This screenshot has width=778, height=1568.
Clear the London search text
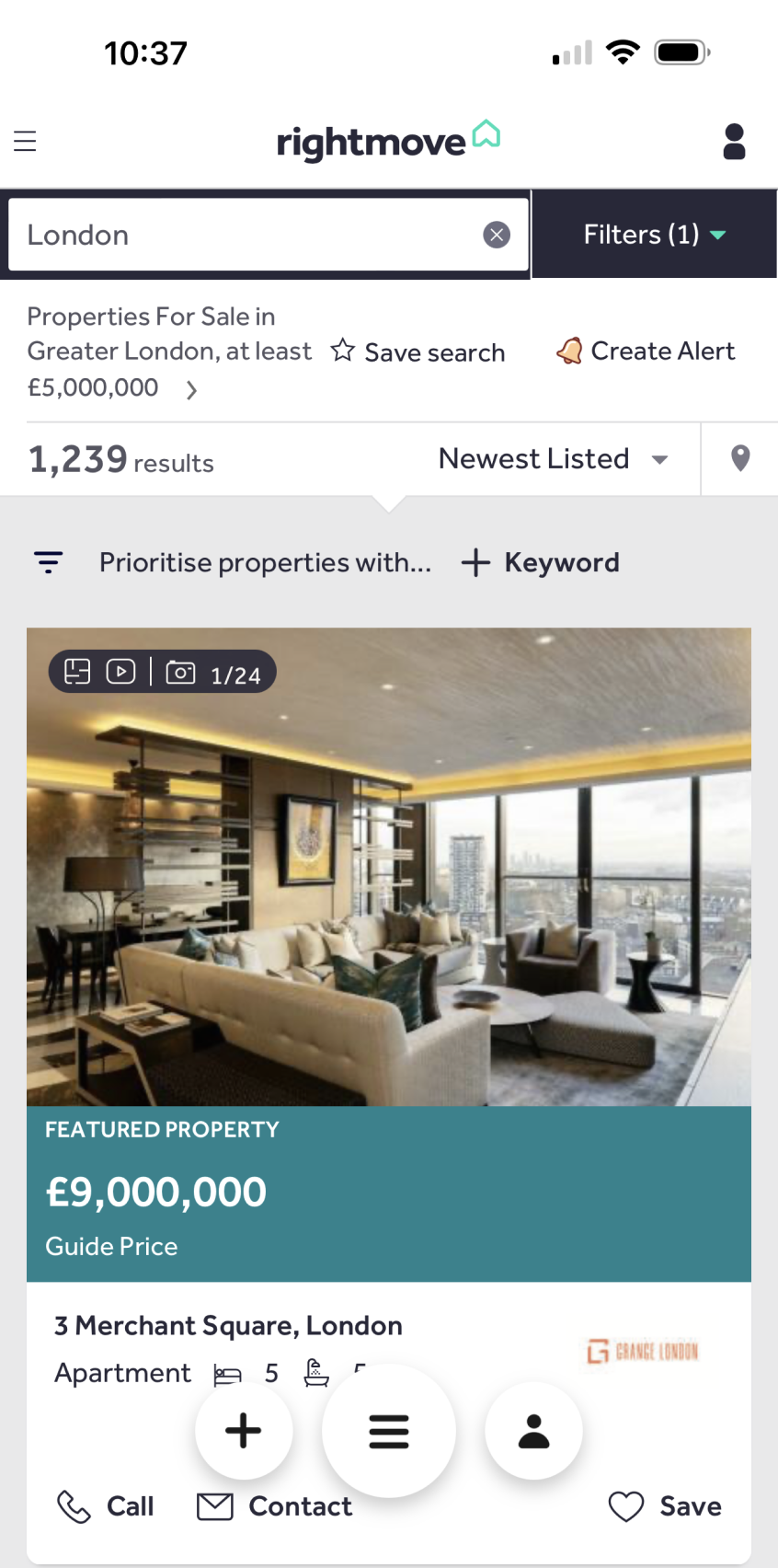click(497, 235)
